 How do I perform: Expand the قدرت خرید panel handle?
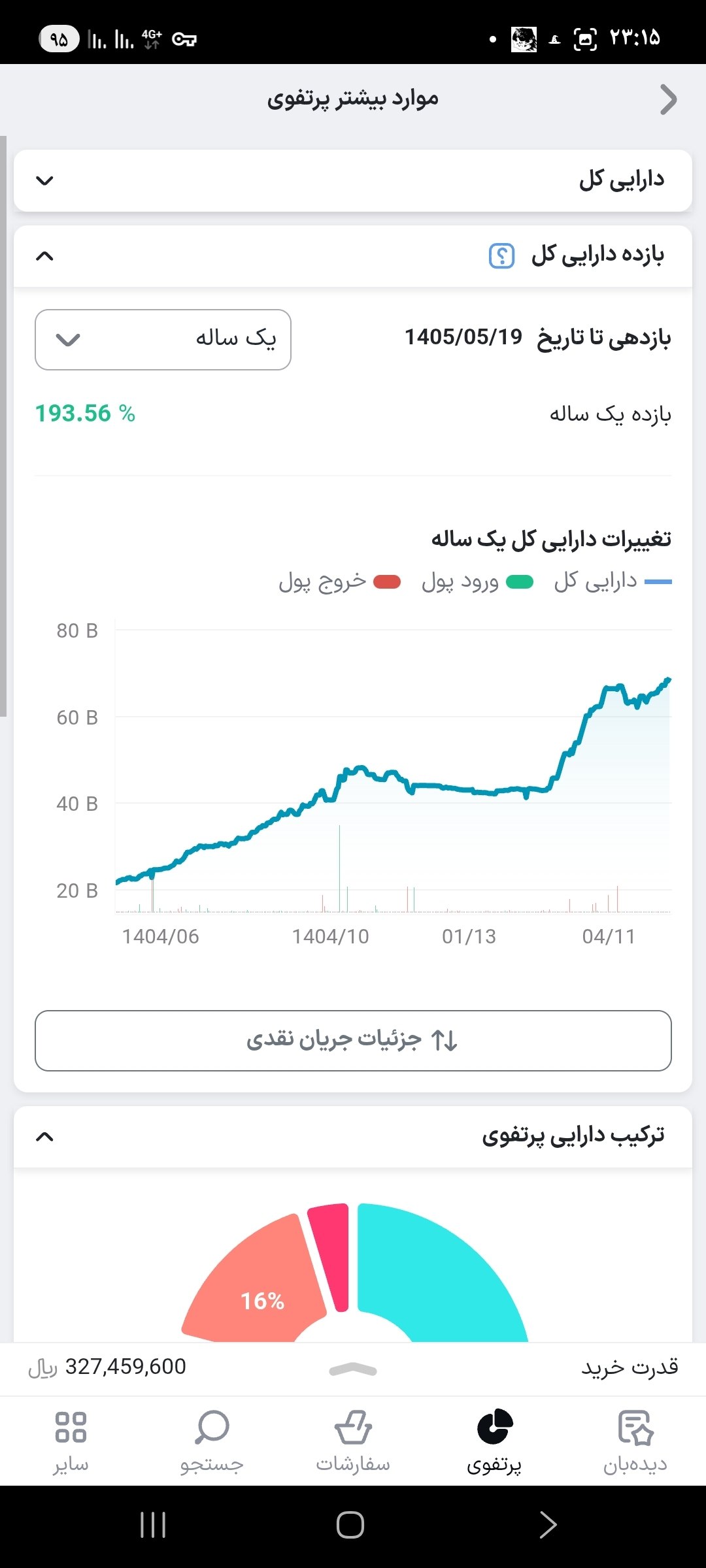click(x=353, y=1369)
